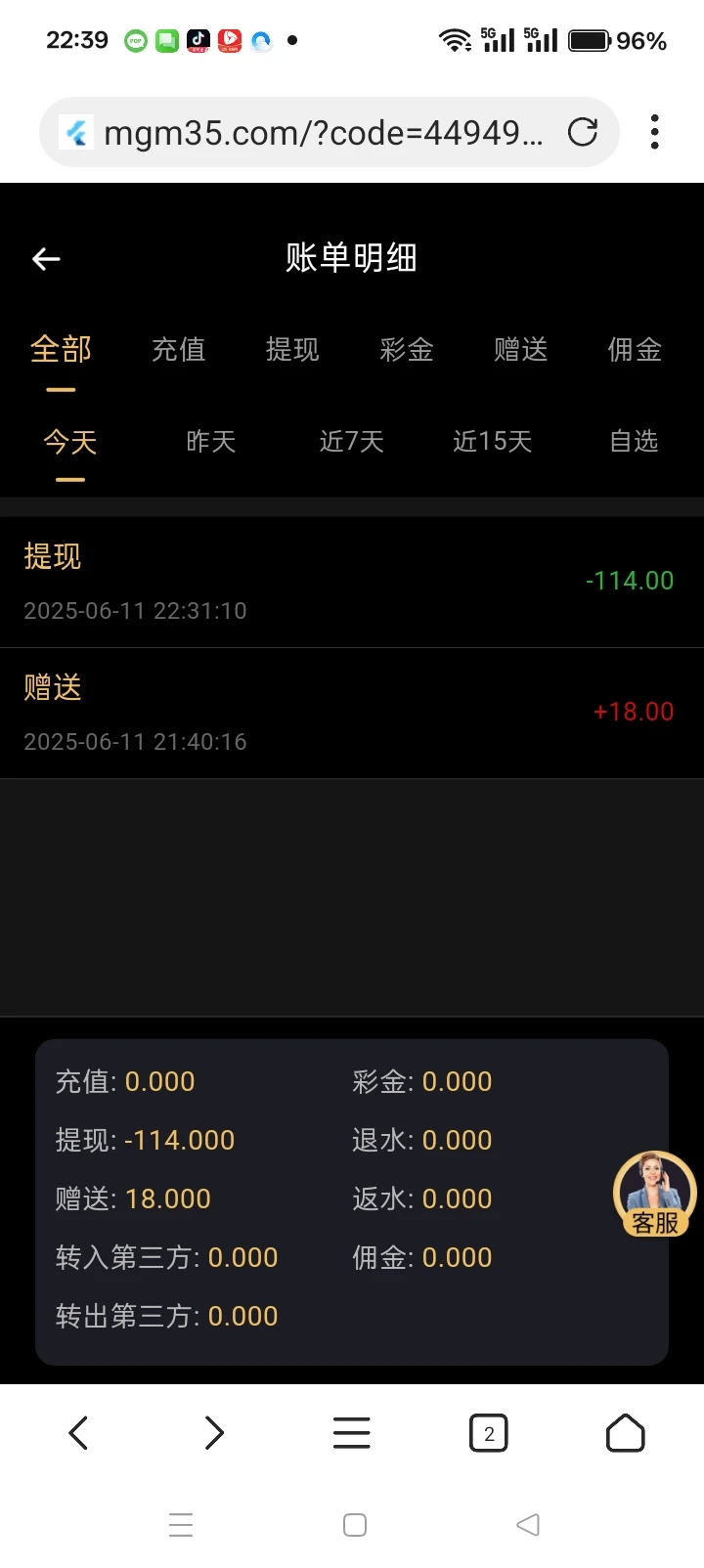Choose the 自选 custom date range
Screen dimensions: 704x1568
[x=634, y=442]
